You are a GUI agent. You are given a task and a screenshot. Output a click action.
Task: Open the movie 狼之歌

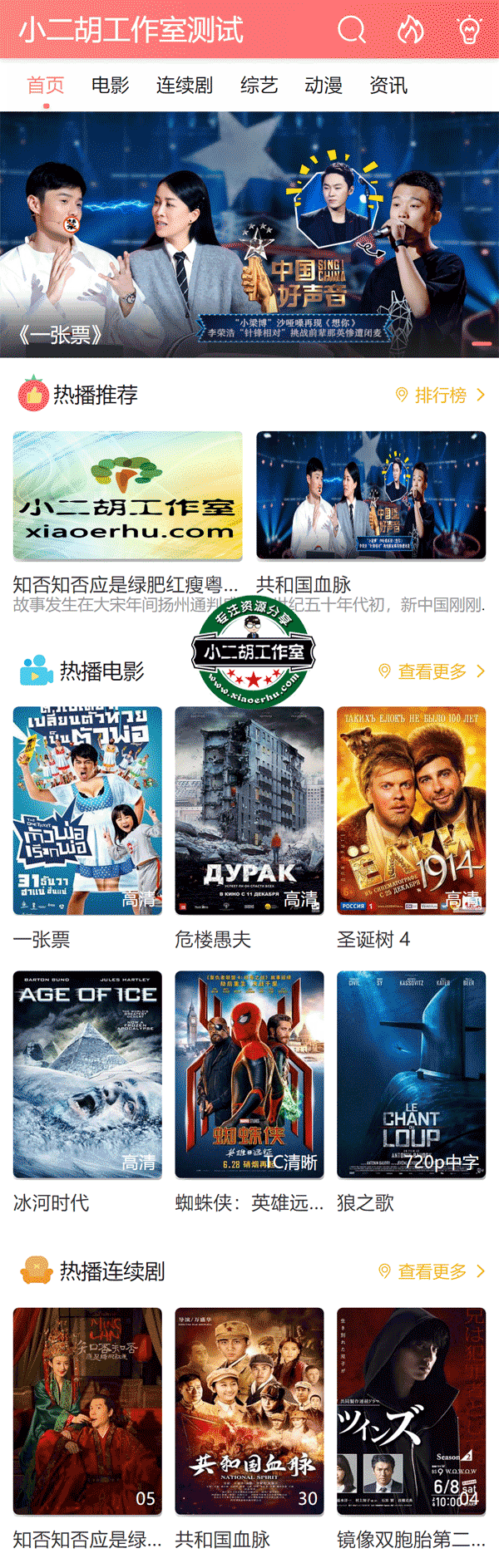[x=411, y=1074]
